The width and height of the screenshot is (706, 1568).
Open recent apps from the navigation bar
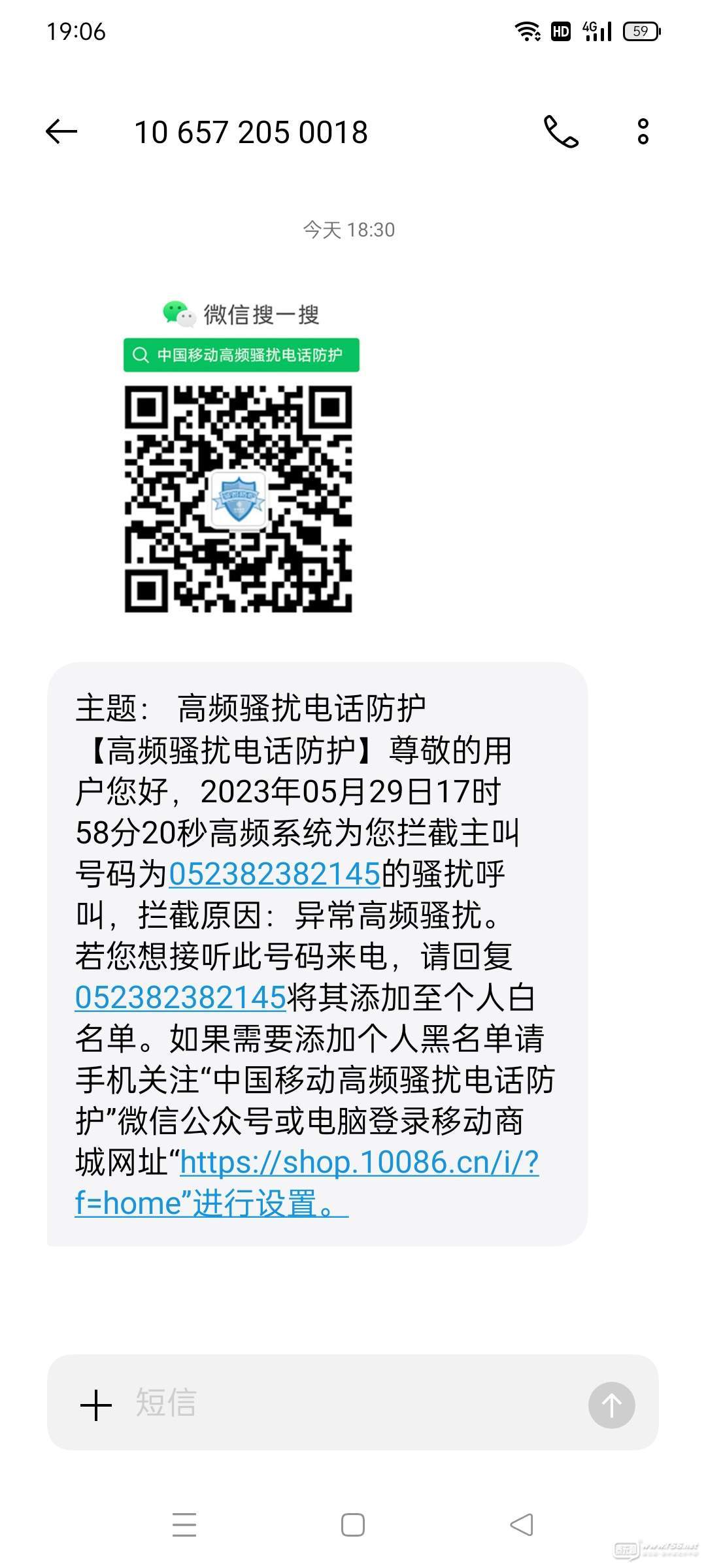point(184,1525)
